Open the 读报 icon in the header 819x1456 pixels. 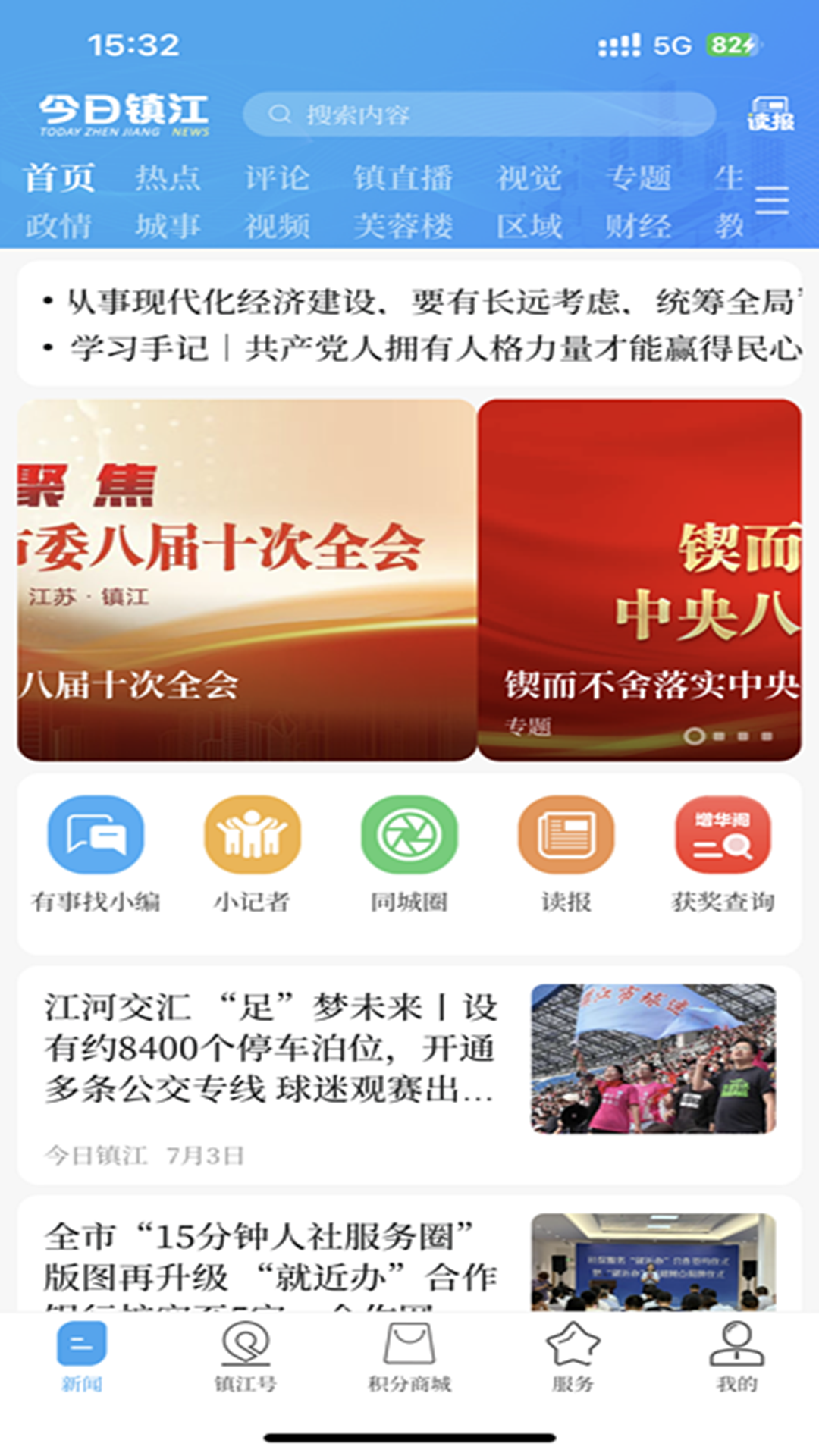[x=770, y=115]
